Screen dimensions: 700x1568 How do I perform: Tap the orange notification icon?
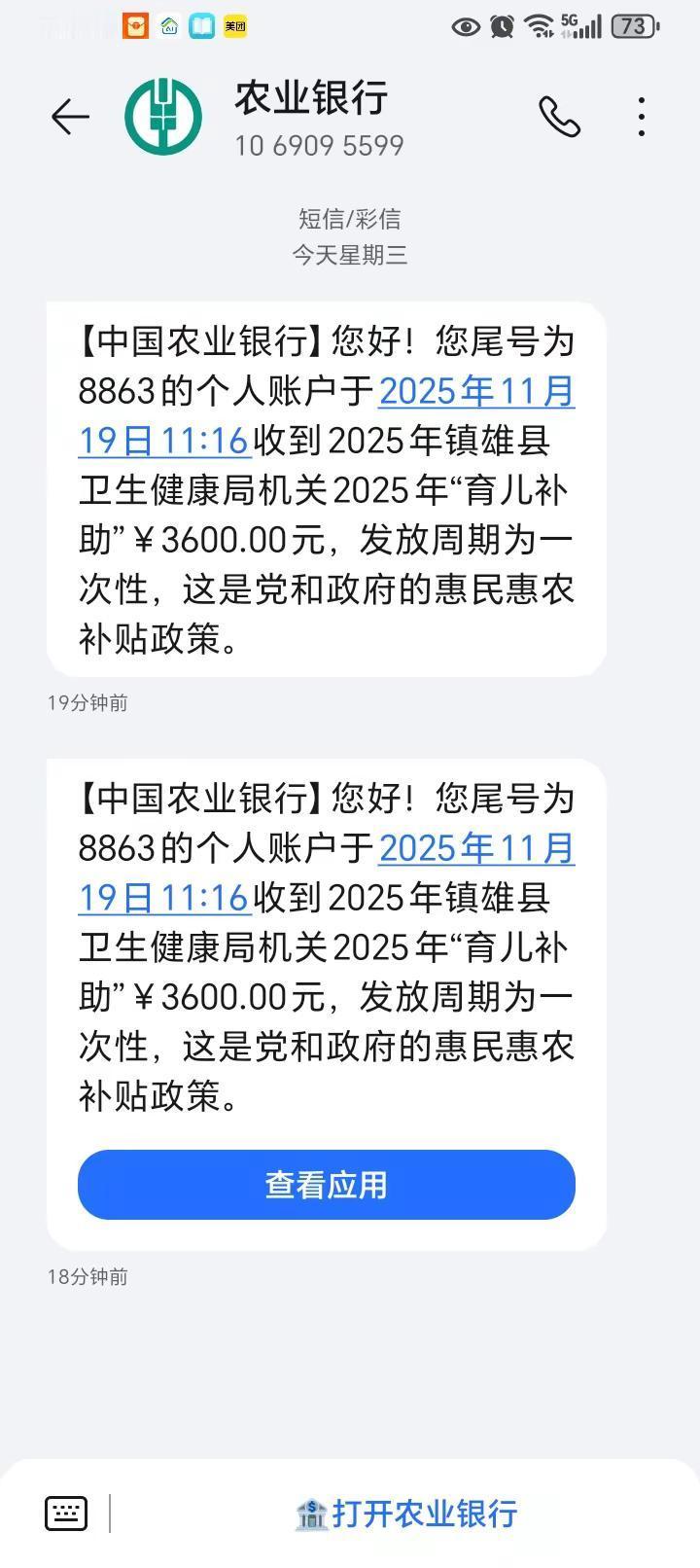point(133,28)
